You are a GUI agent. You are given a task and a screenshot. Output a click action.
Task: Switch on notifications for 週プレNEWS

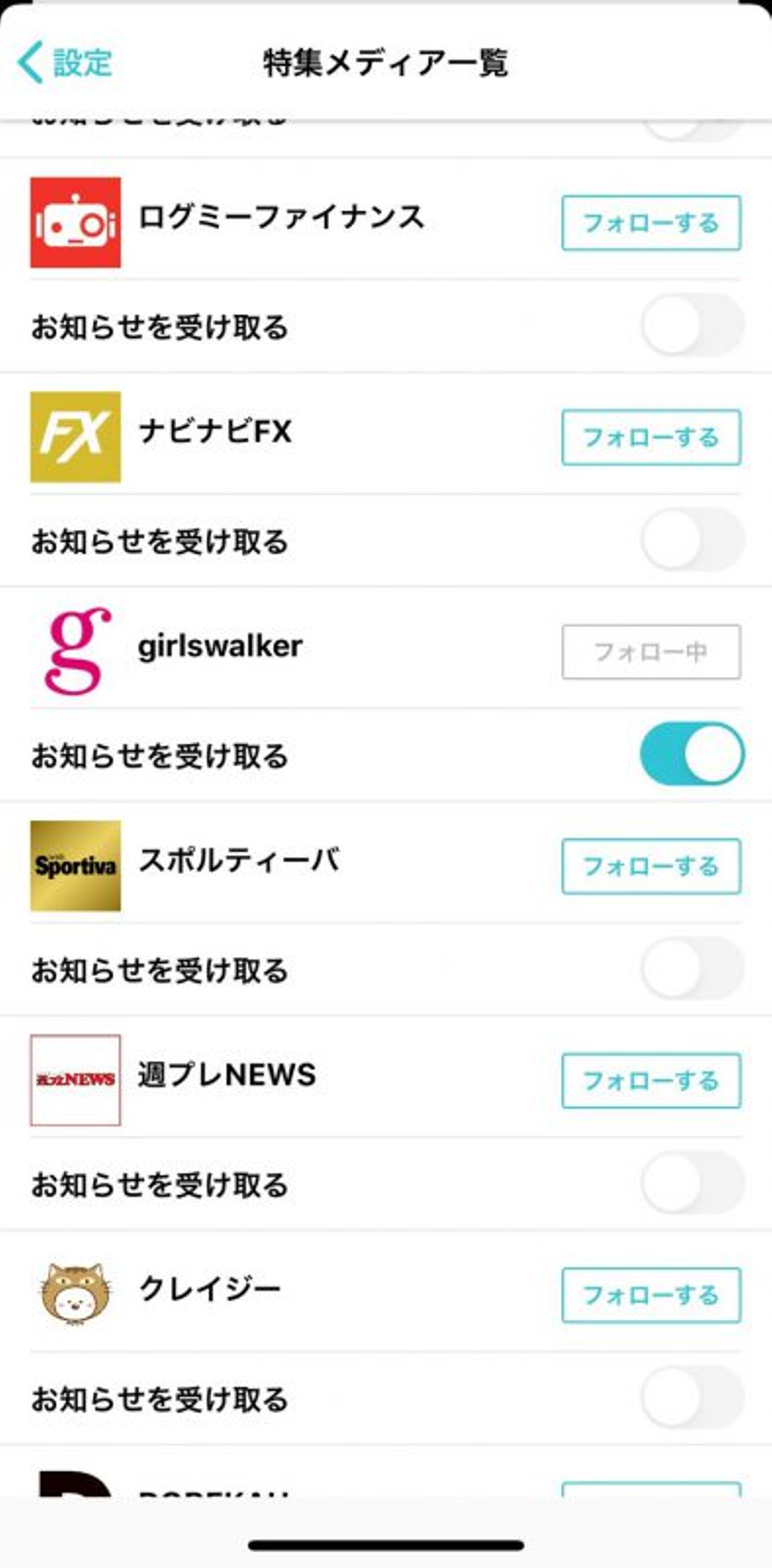tap(692, 1182)
